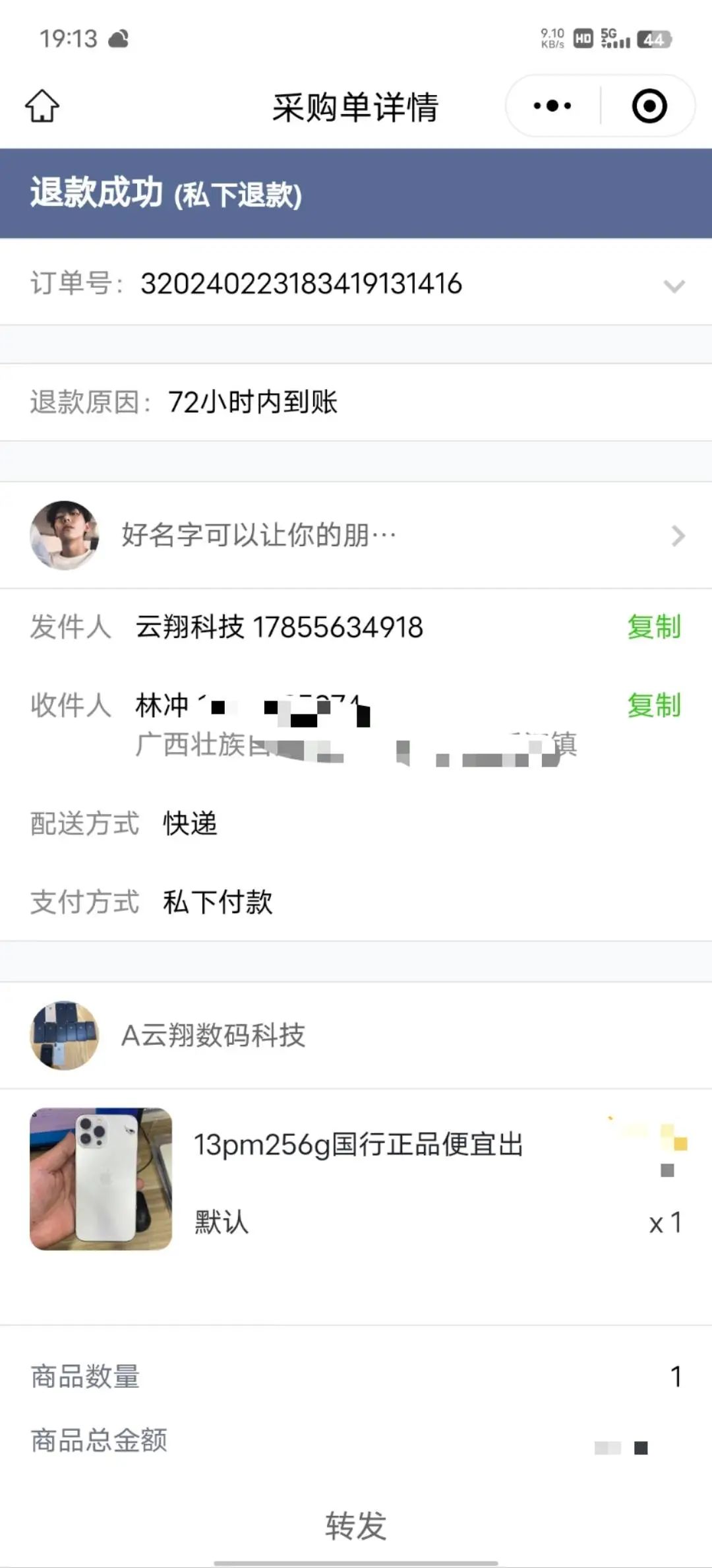Open the A云翔数码科技 shop
Image resolution: width=712 pixels, height=1568 pixels.
tap(356, 1035)
